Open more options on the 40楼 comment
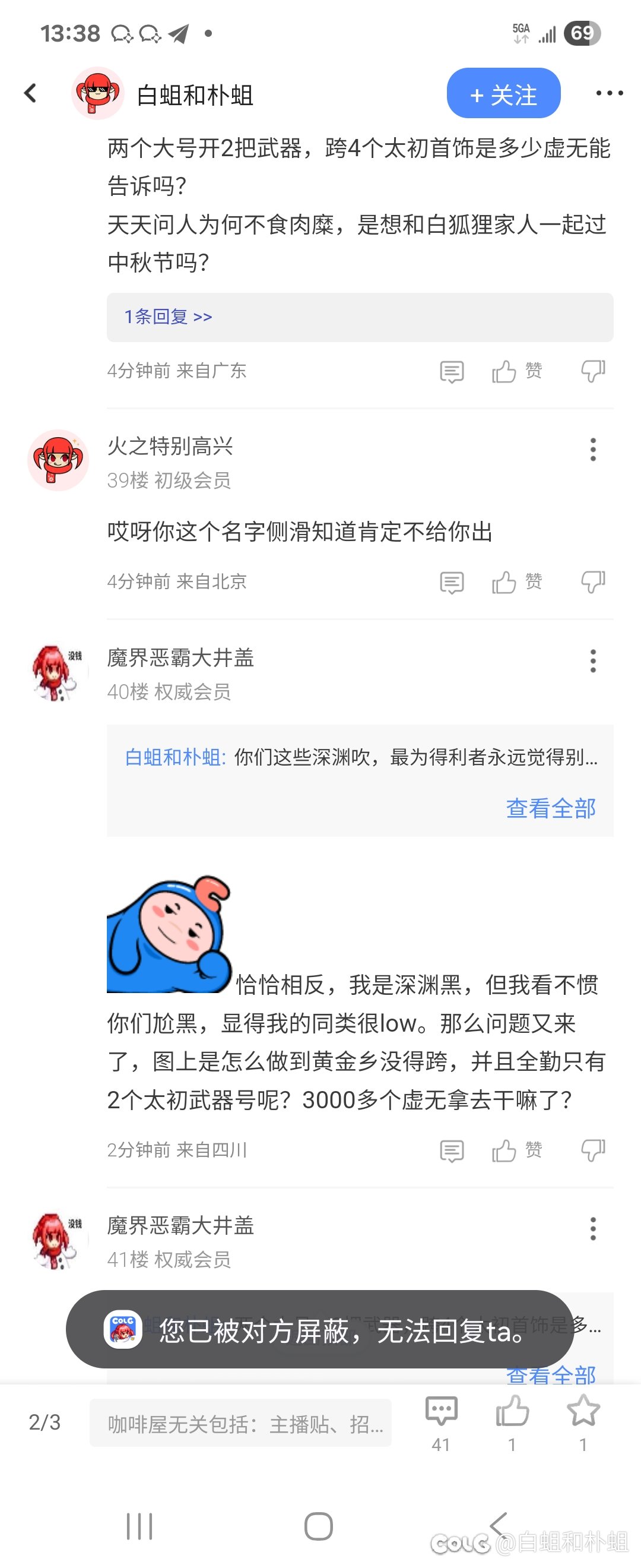Viewport: 641px width, 1568px height. pyautogui.click(x=593, y=661)
